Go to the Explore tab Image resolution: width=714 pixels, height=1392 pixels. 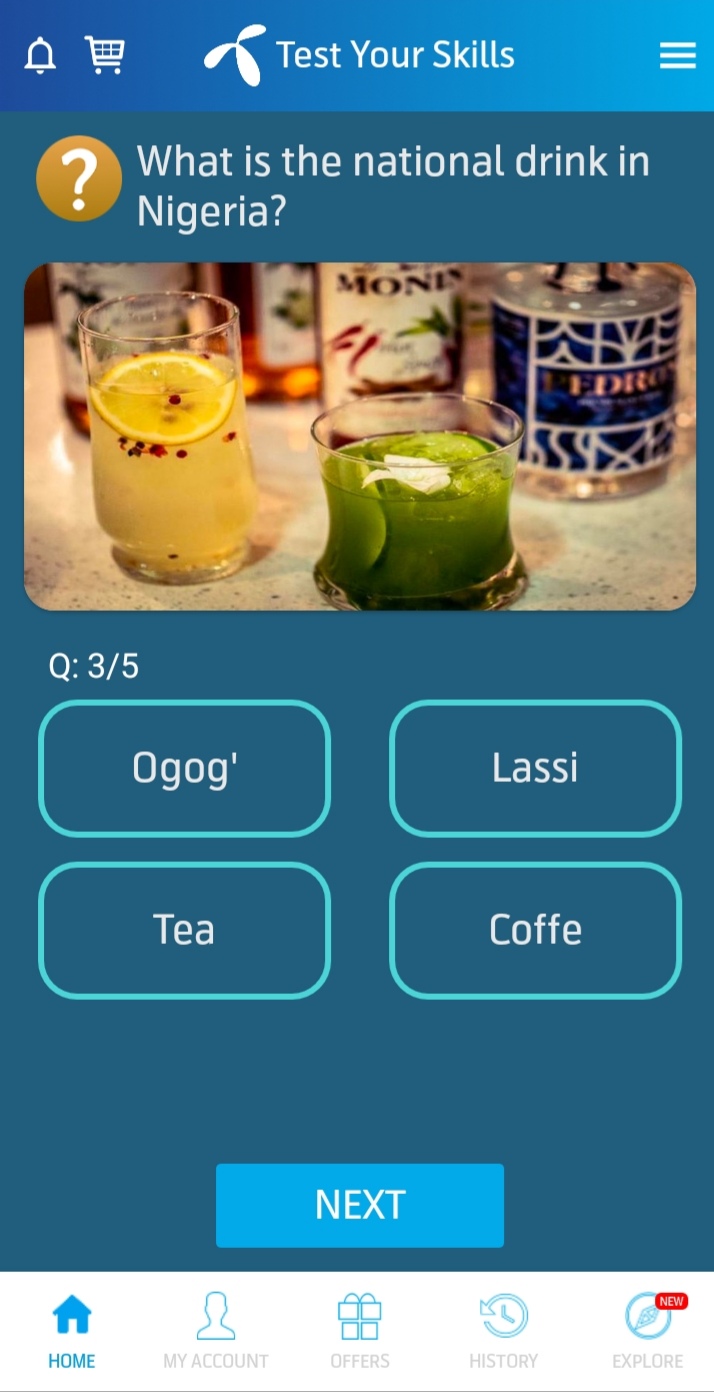click(648, 1332)
